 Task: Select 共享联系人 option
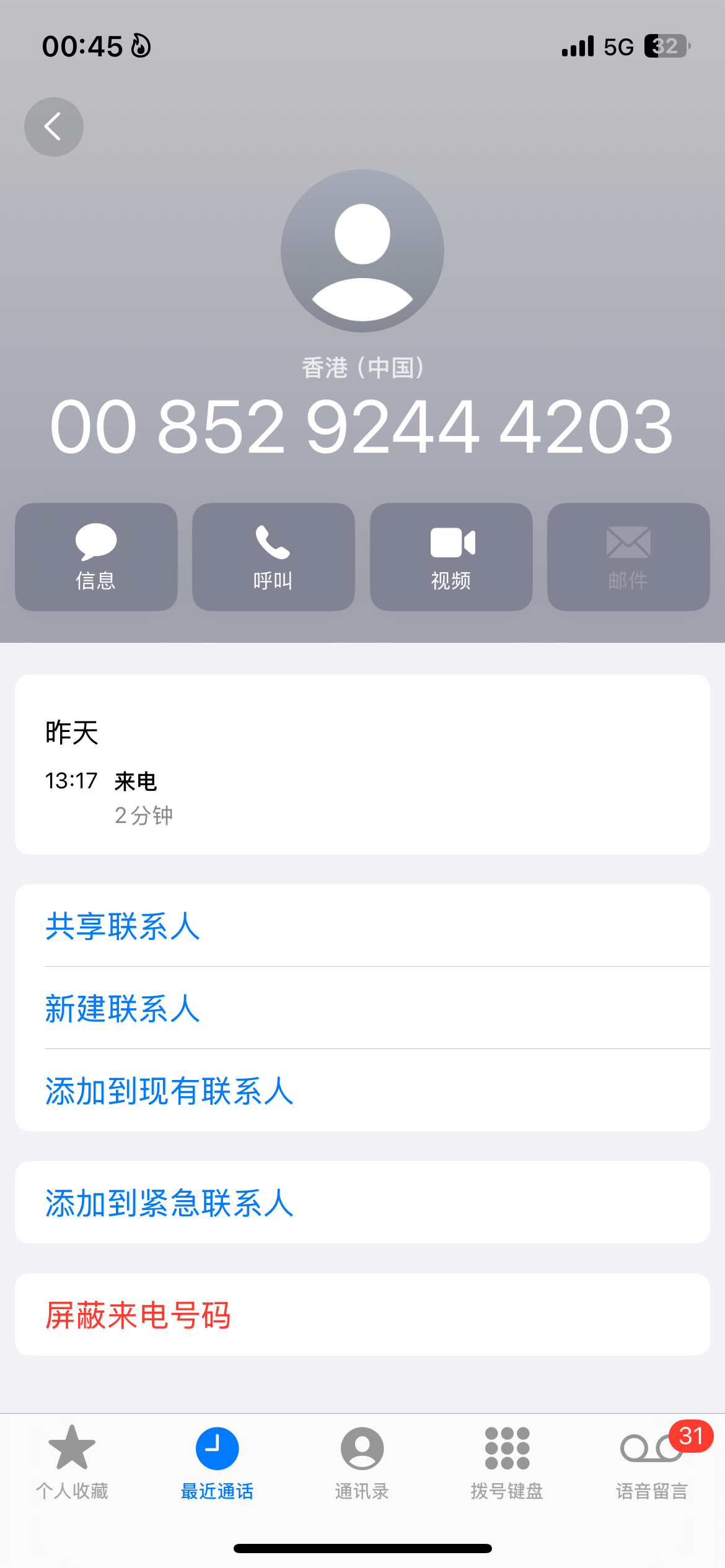point(123,926)
